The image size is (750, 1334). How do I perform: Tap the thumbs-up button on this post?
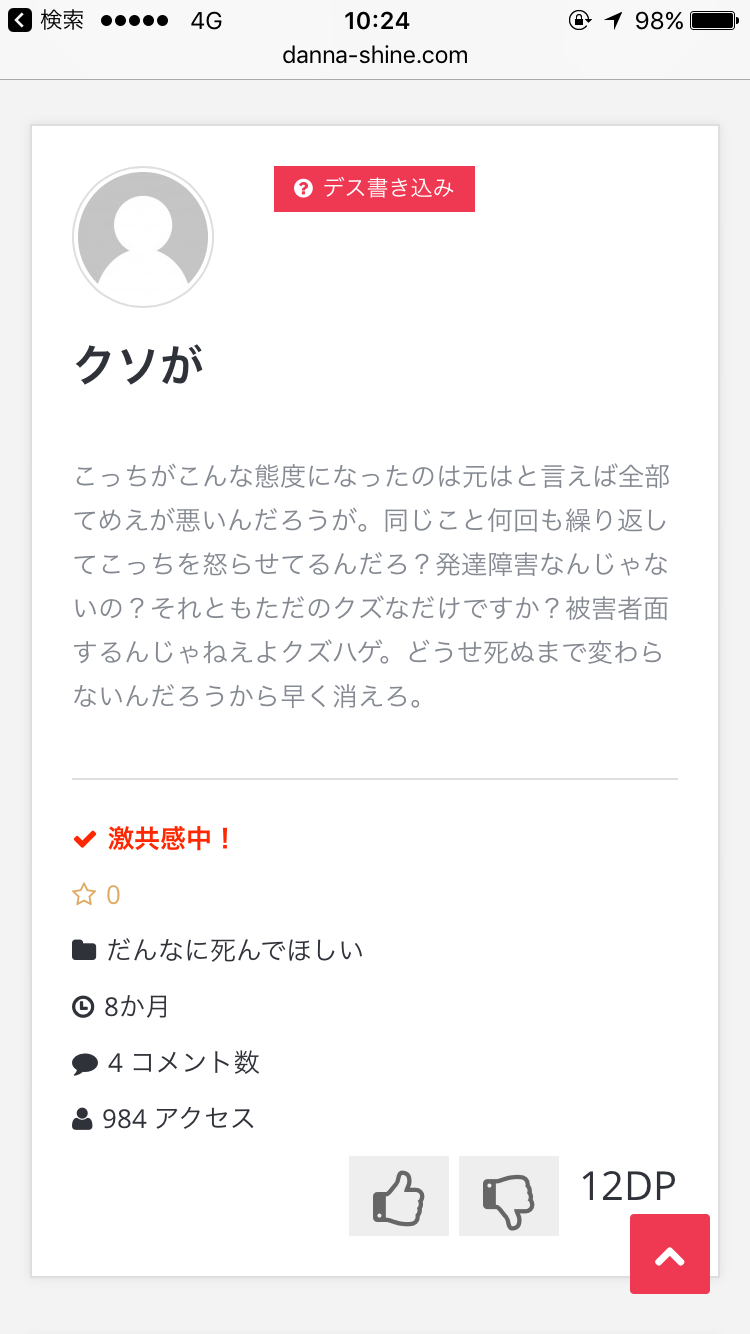coord(398,1196)
